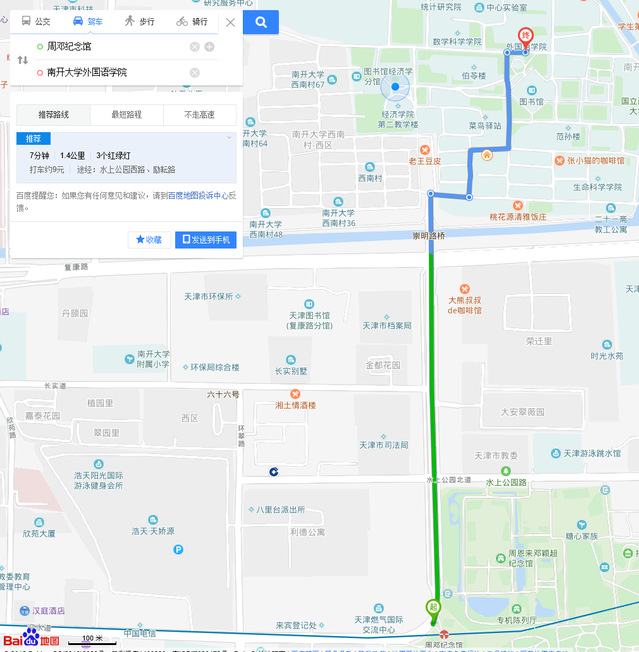Clear the 南开大学外国语学院 destination field
639x652 pixels.
click(x=195, y=72)
